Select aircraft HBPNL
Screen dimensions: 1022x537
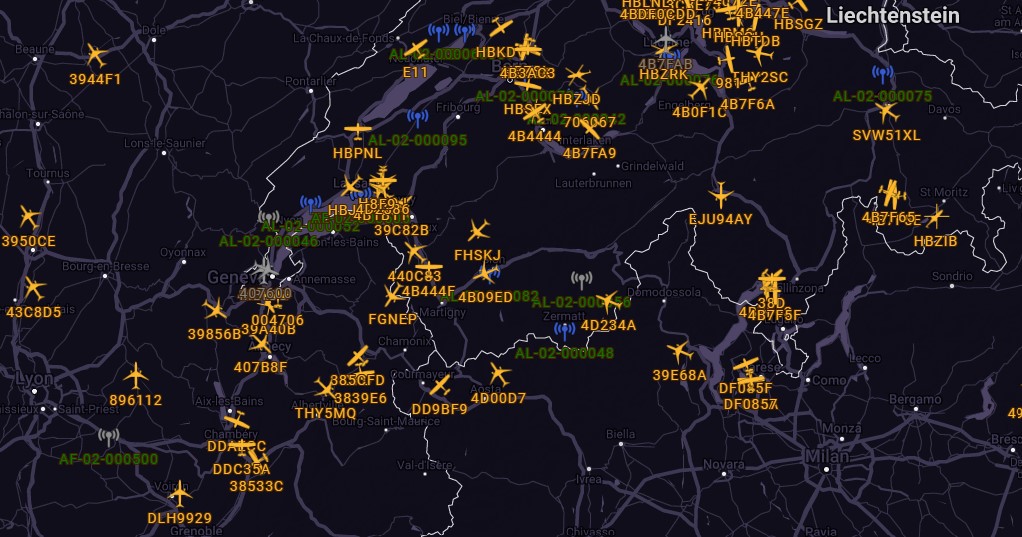(x=357, y=130)
